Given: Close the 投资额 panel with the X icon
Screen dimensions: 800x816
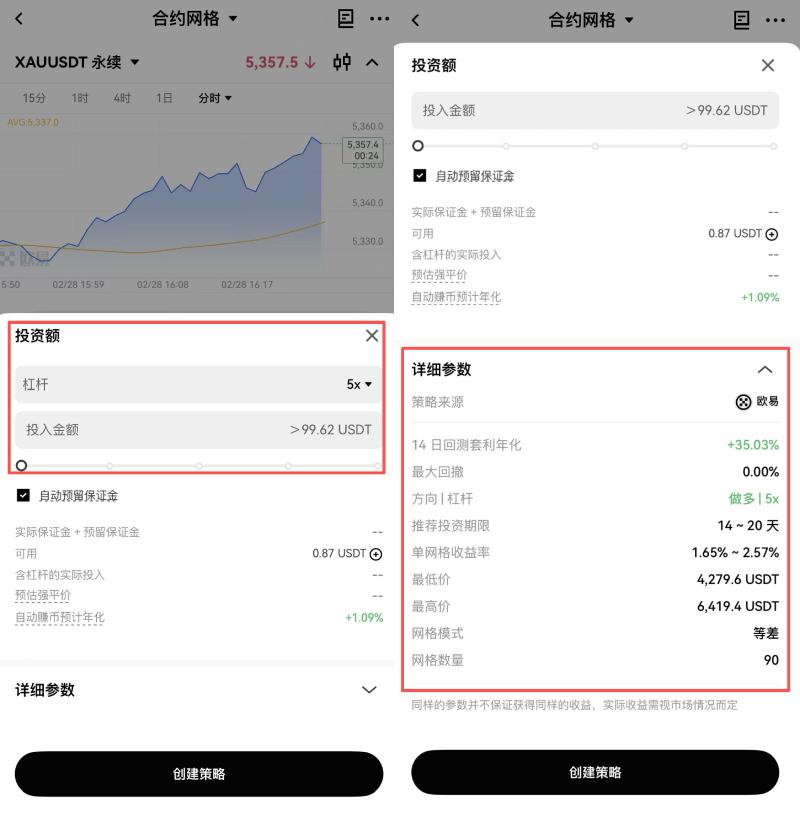Looking at the screenshot, I should 371,336.
